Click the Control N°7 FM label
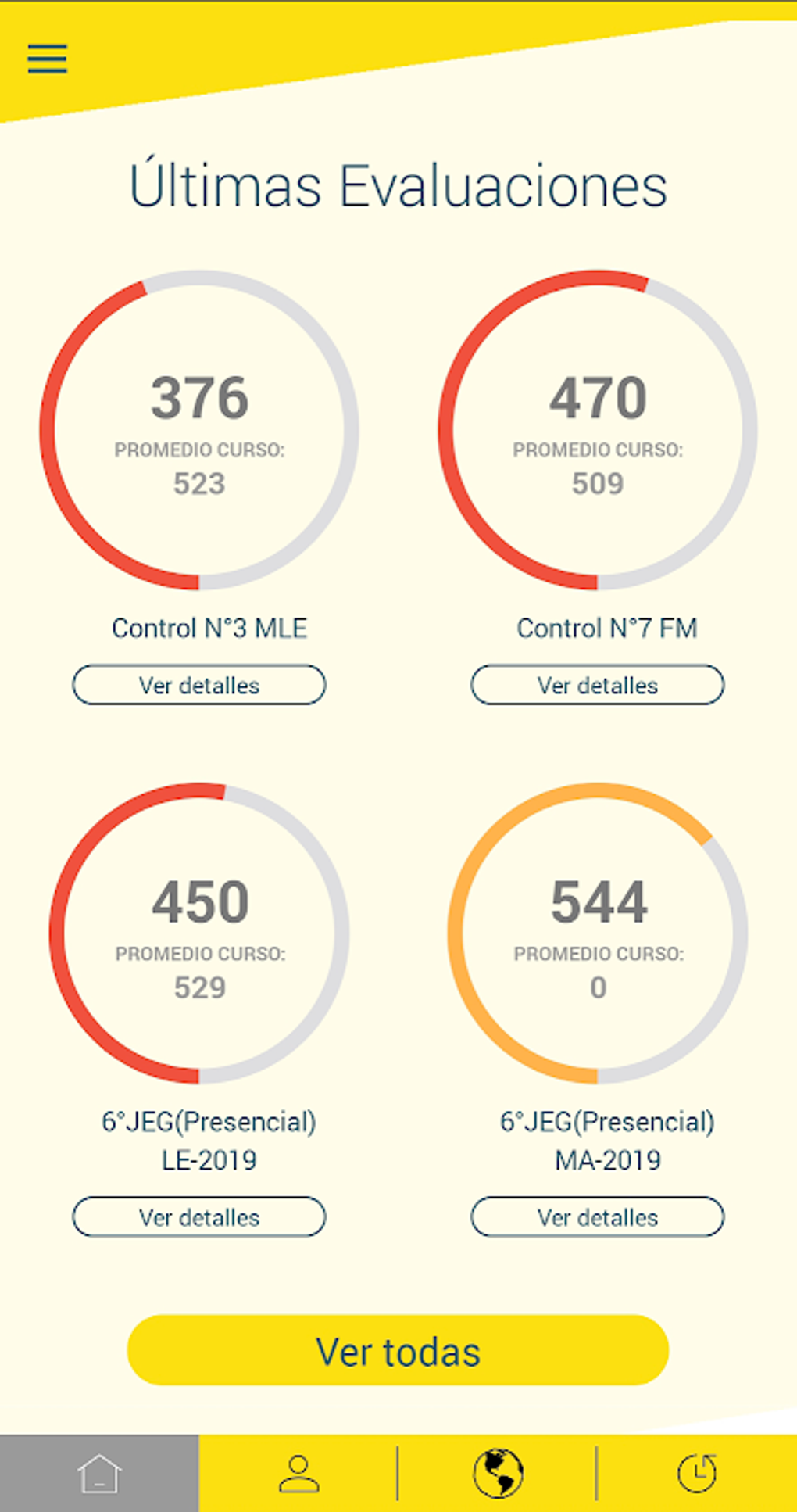Screen dimensions: 797x1512 [x=609, y=628]
